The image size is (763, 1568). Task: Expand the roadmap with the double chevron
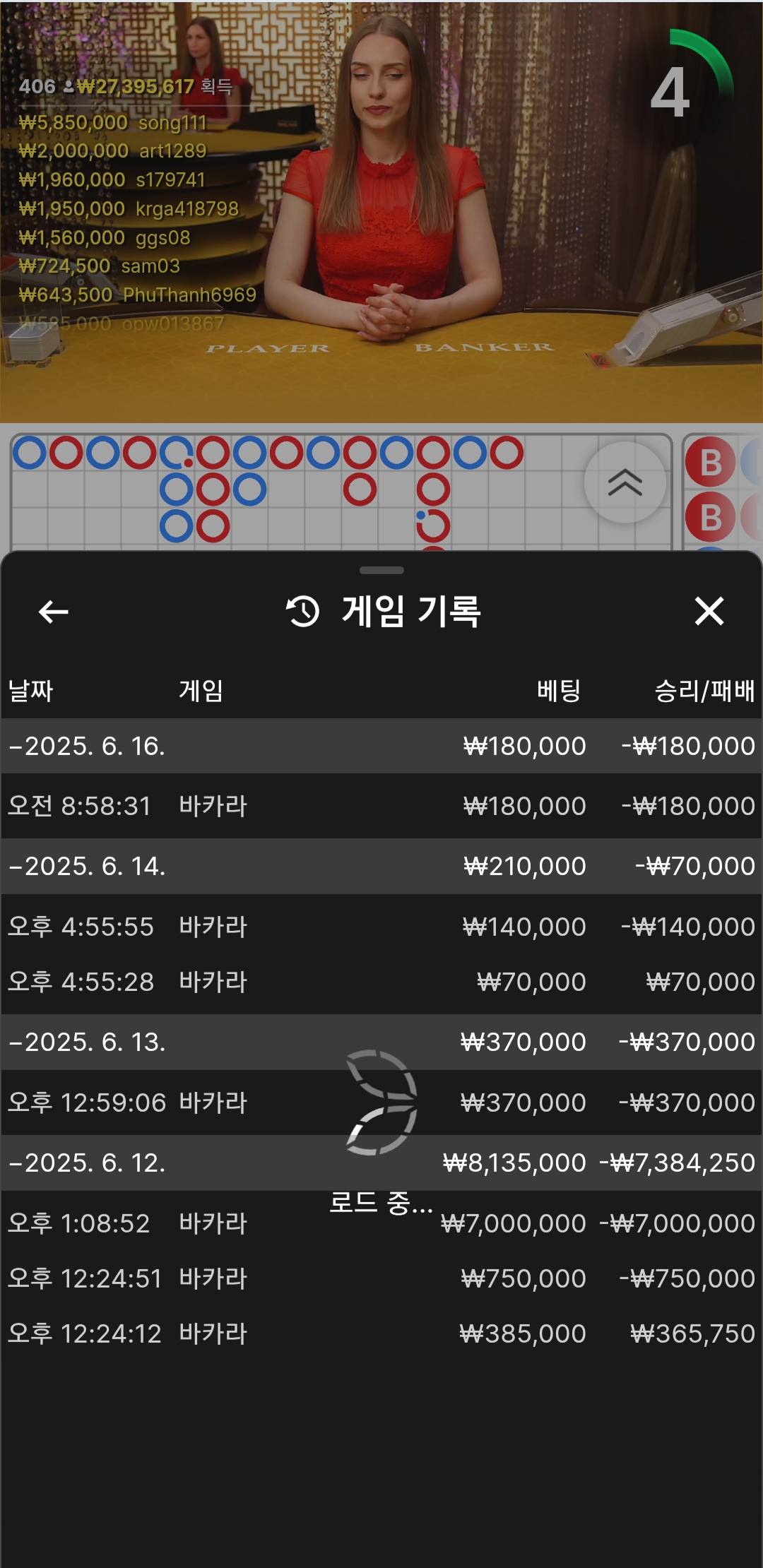[x=625, y=482]
